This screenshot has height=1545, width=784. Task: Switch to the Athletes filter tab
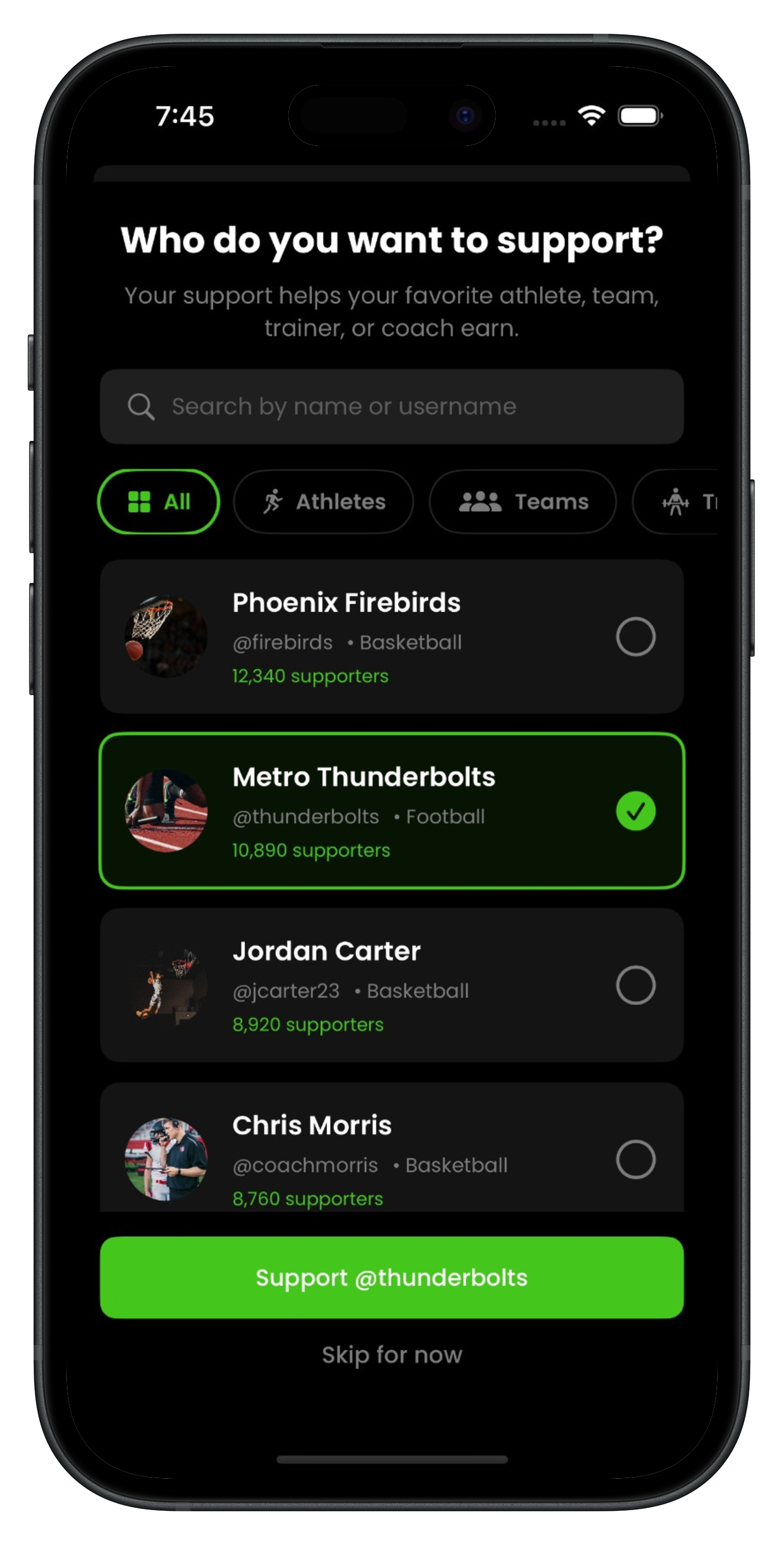pyautogui.click(x=324, y=502)
